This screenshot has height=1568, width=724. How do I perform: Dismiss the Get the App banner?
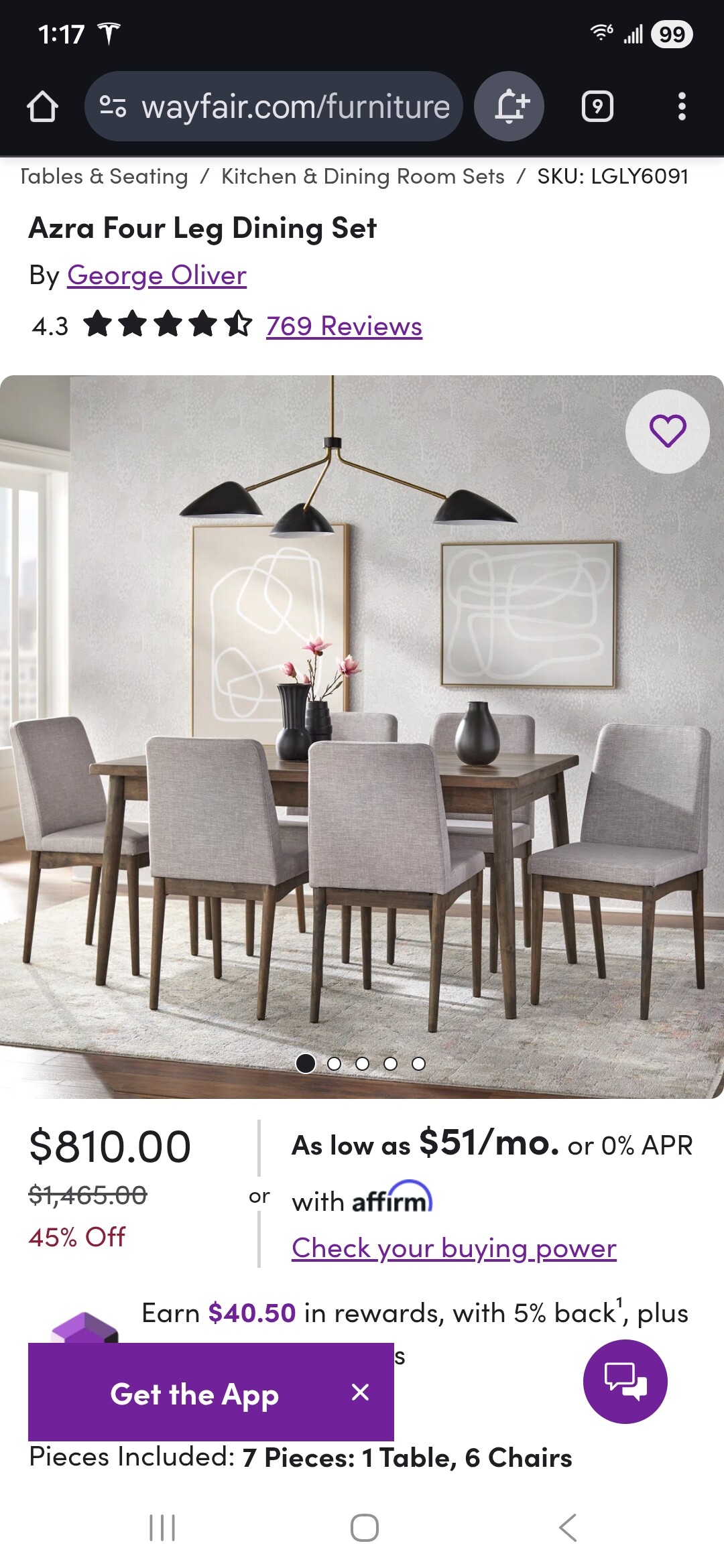(360, 1392)
